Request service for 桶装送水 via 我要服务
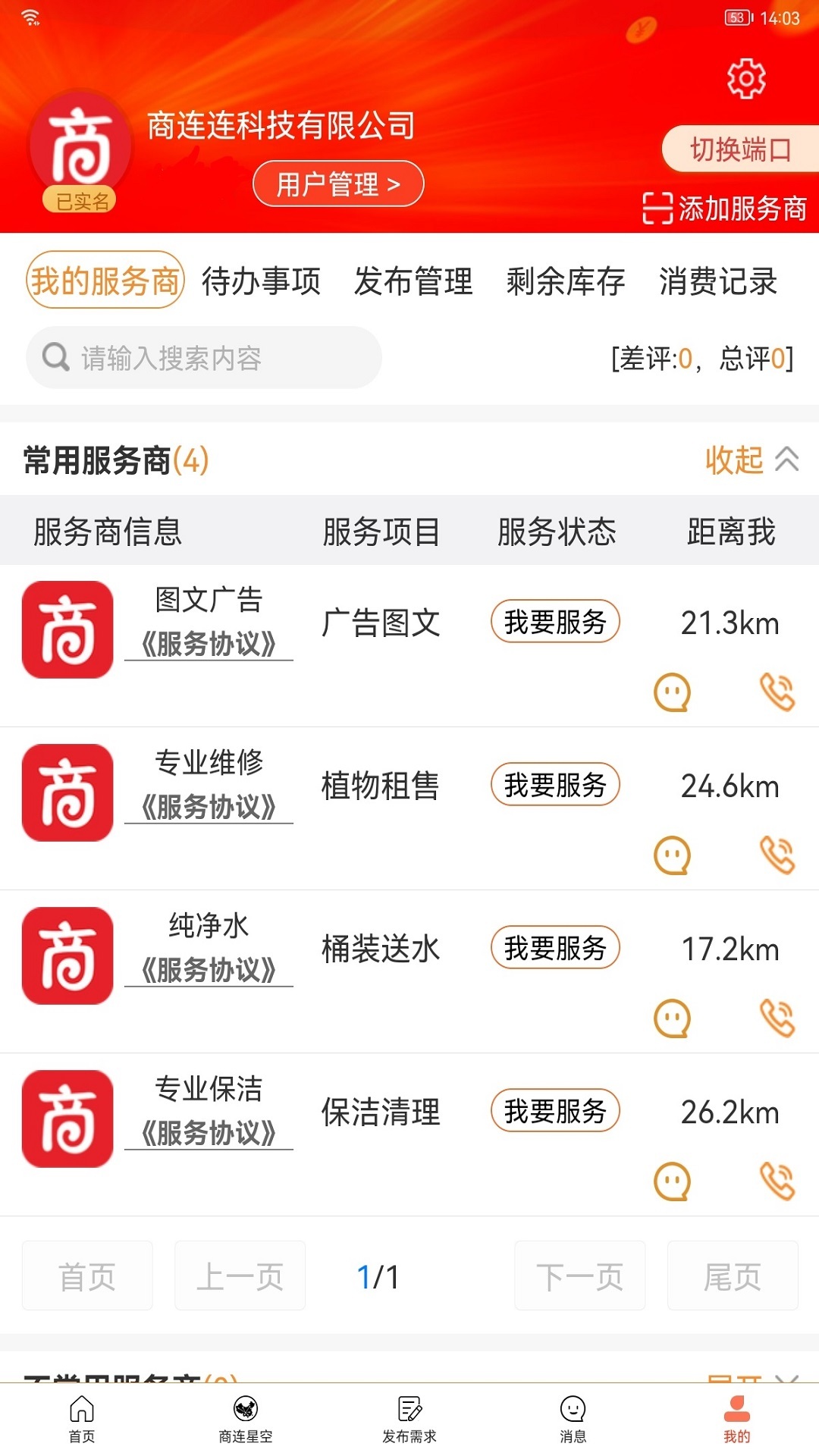Image resolution: width=819 pixels, height=1456 pixels. click(554, 948)
